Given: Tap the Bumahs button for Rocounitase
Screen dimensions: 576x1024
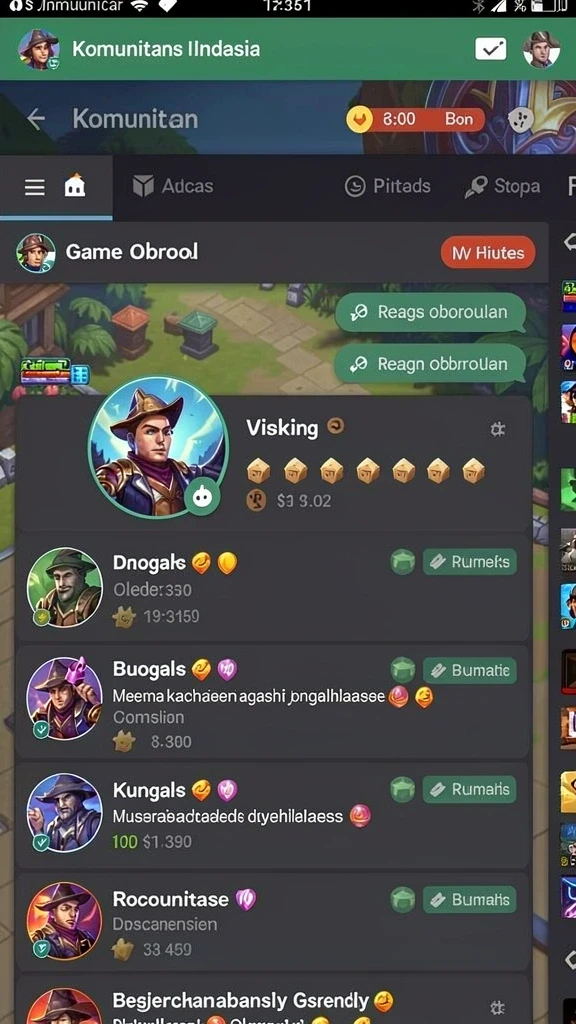Looking at the screenshot, I should point(470,899).
